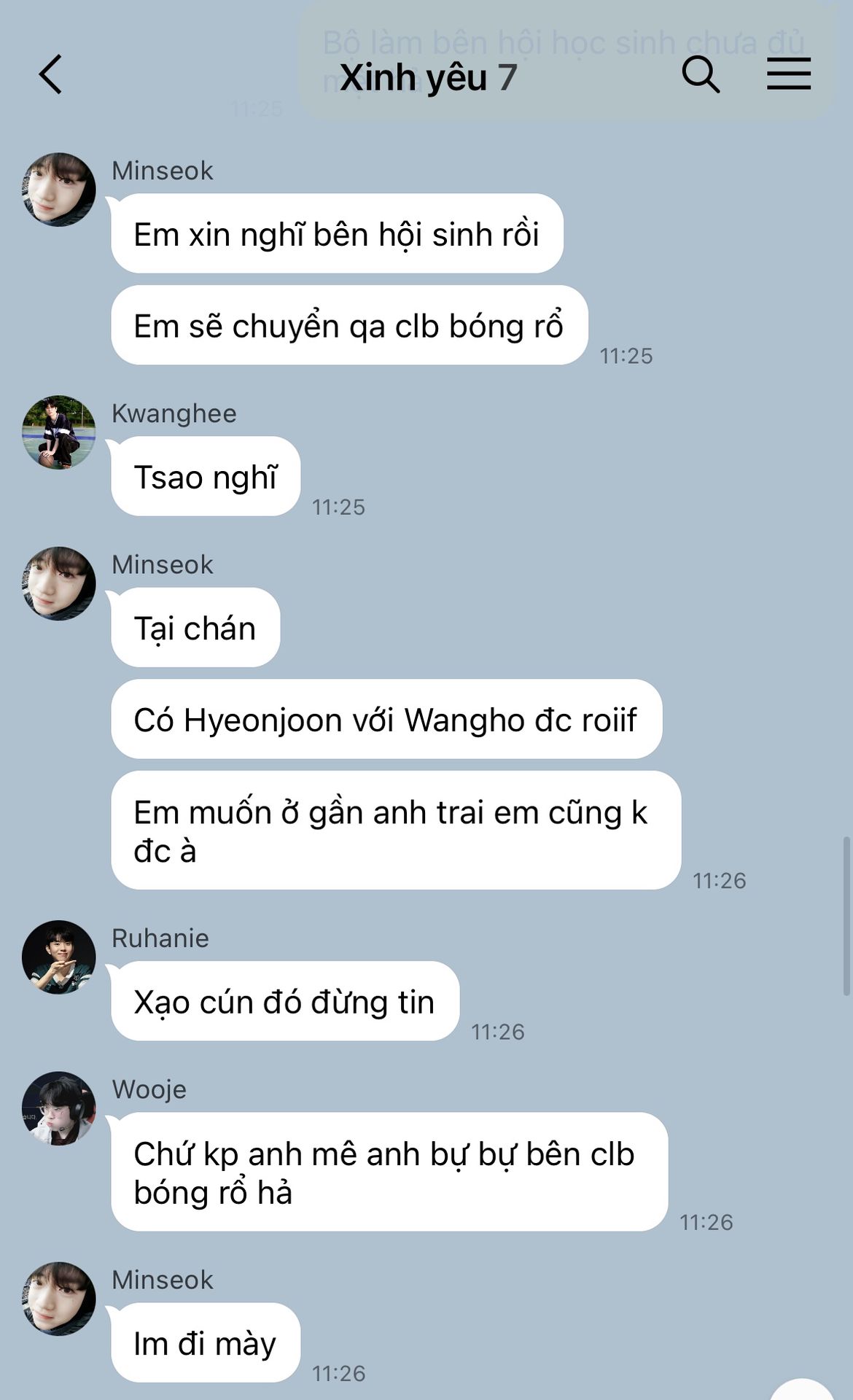Jump to latest messages button
Image resolution: width=853 pixels, height=1400 pixels.
point(802,1391)
